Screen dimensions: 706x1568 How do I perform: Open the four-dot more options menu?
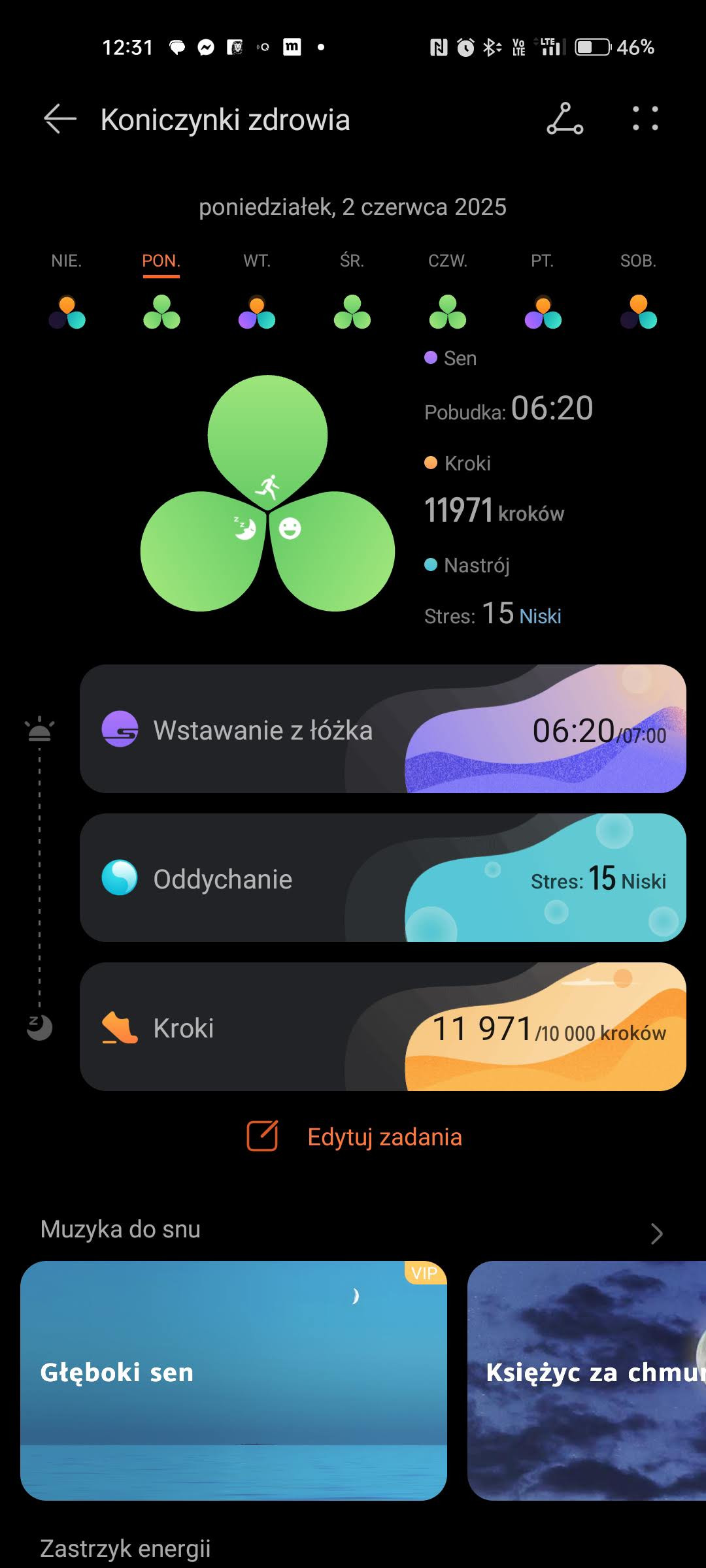point(645,119)
